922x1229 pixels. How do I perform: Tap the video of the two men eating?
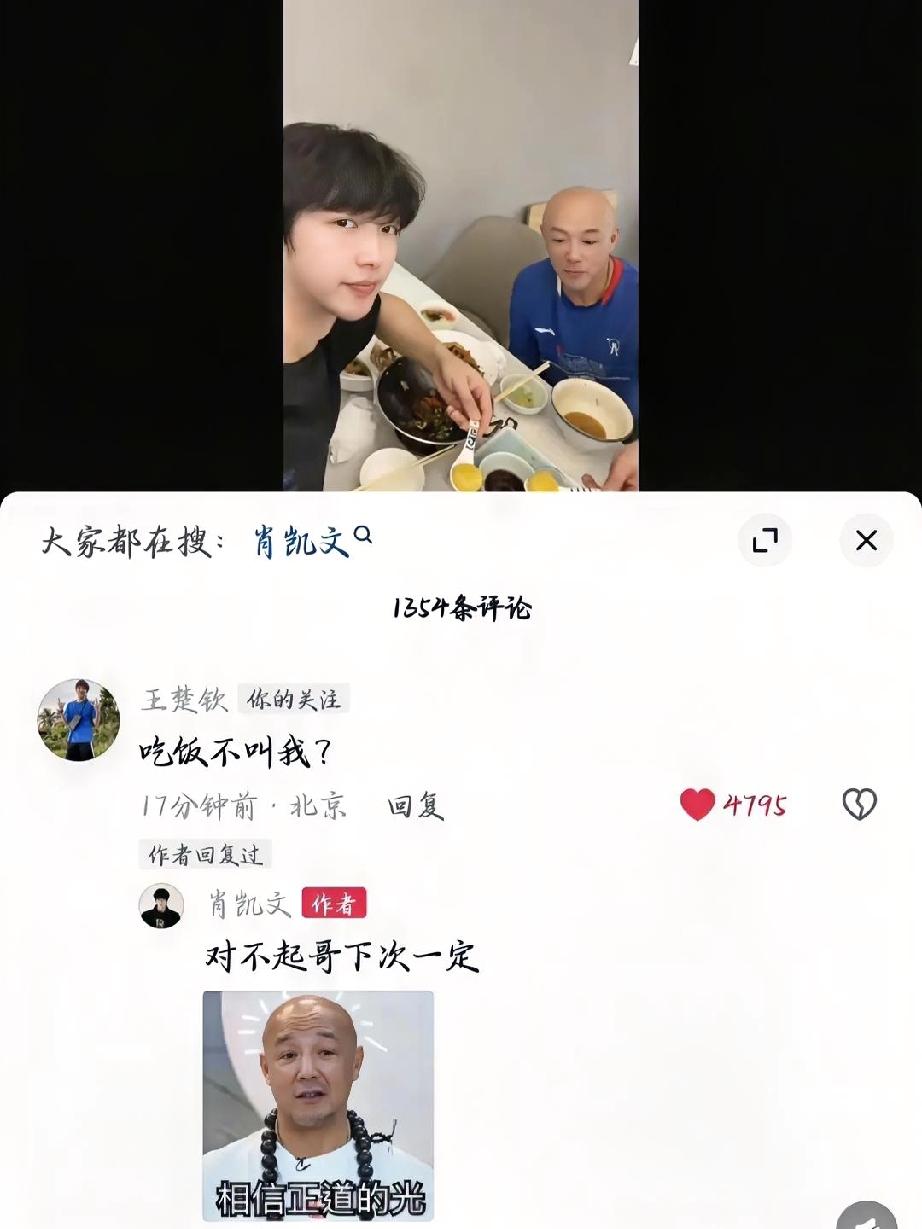tap(460, 250)
